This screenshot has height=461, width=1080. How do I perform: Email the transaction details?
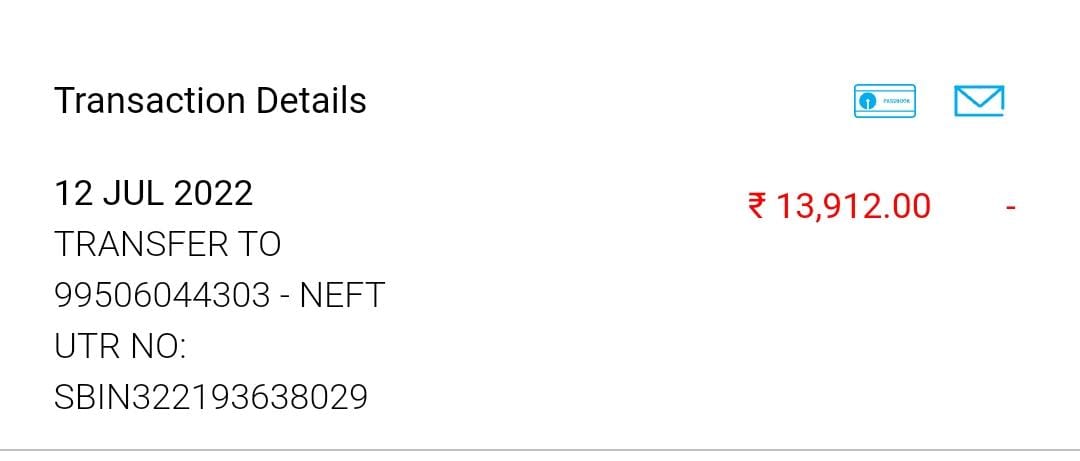[979, 101]
